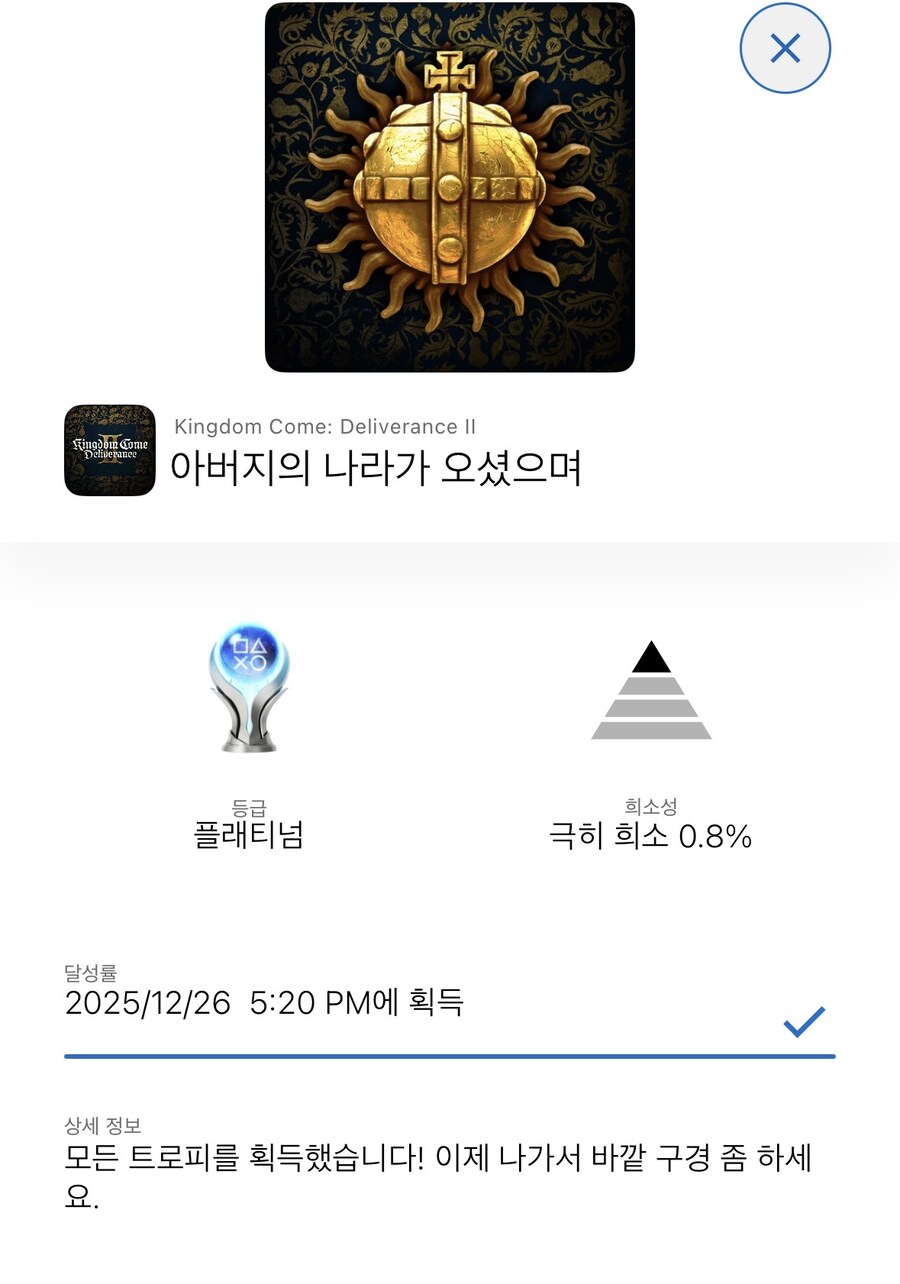Select the 등급 section header
Screen dimensions: 900x1284
pos(249,805)
